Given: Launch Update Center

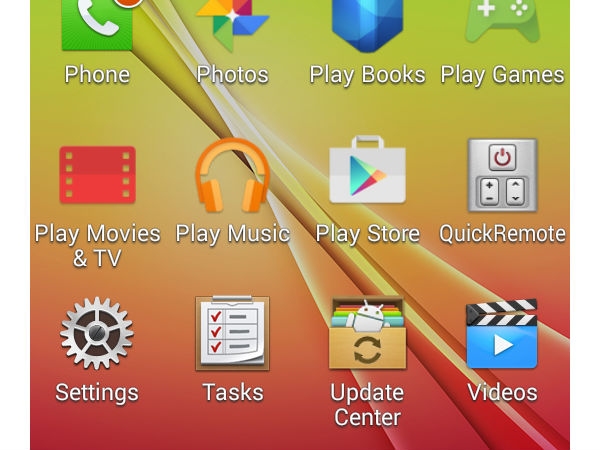Looking at the screenshot, I should (x=367, y=334).
